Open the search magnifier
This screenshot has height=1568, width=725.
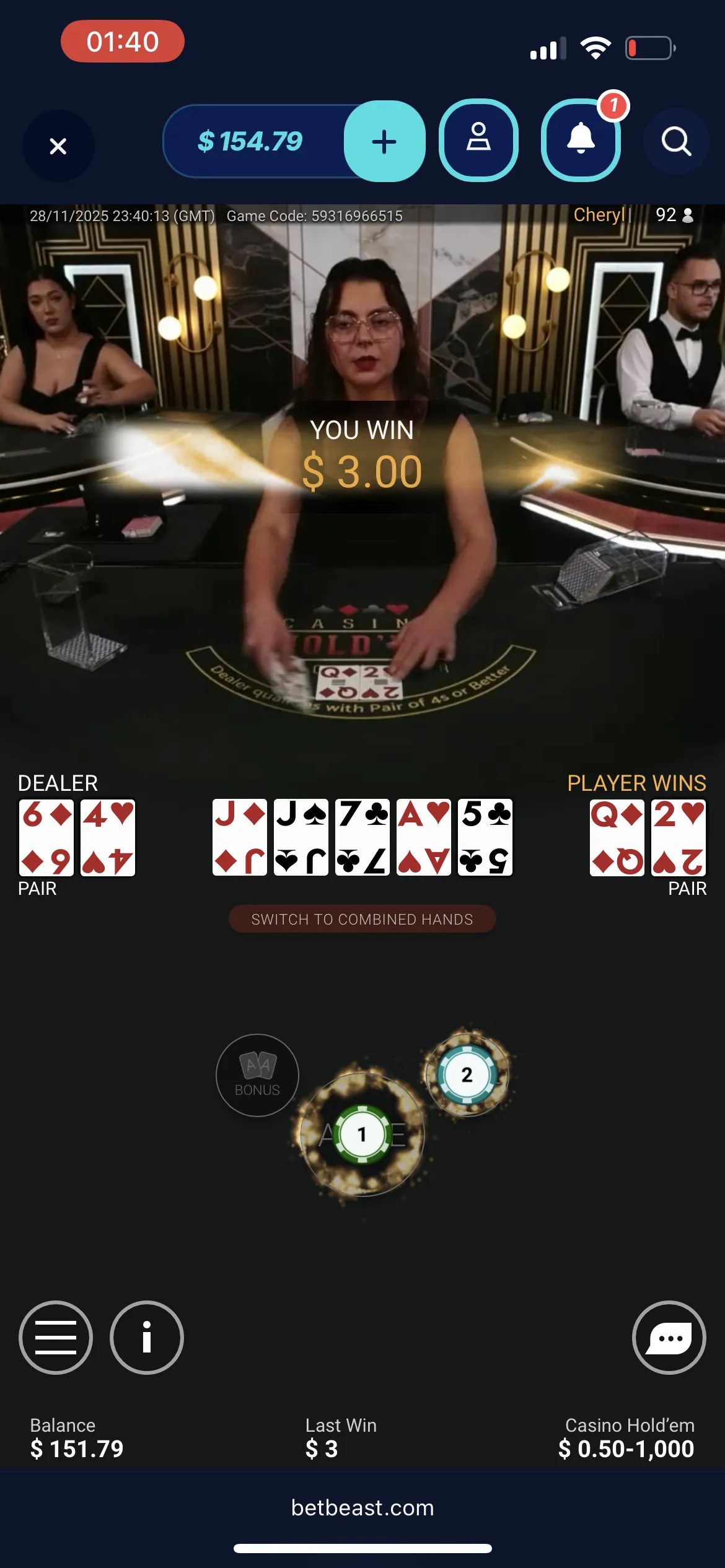pyautogui.click(x=676, y=141)
